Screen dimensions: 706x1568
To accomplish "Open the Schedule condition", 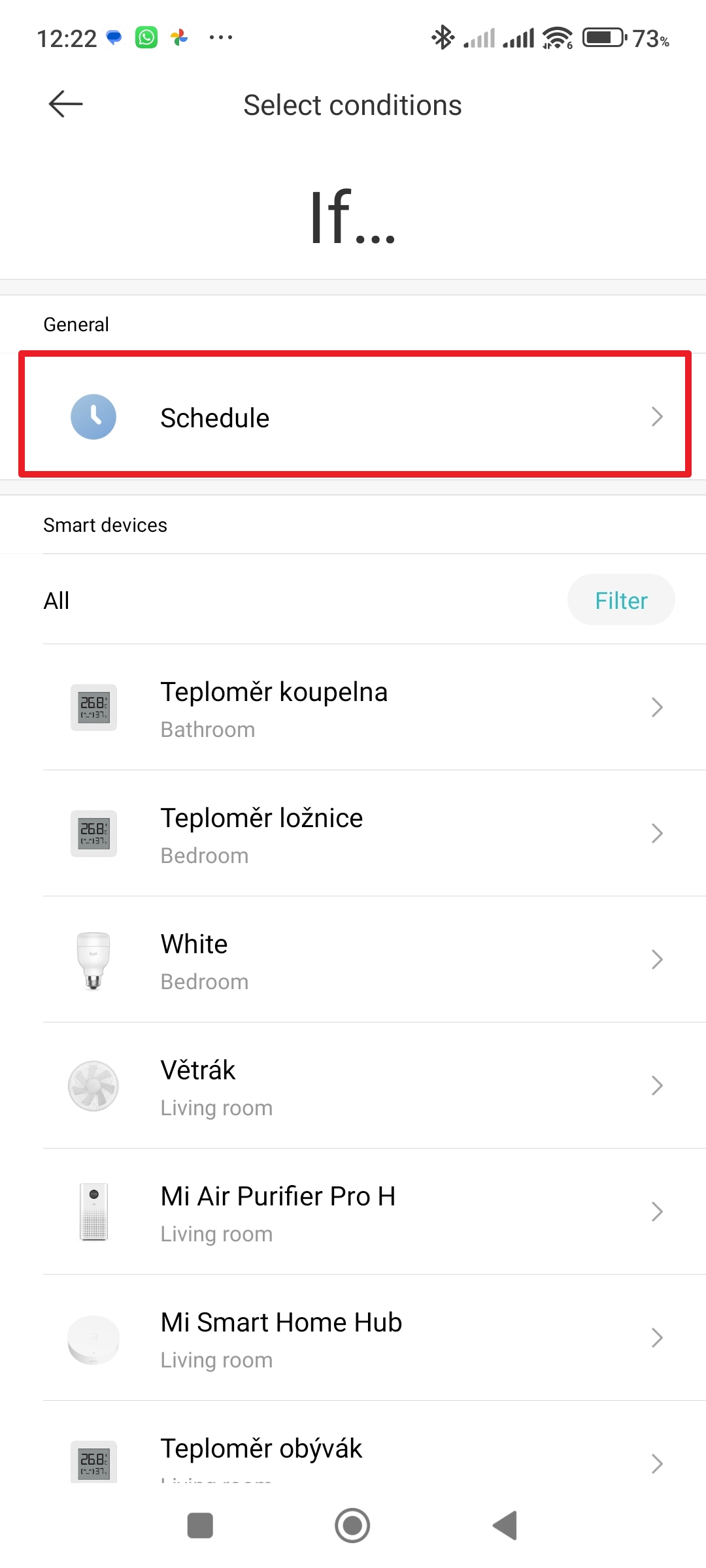I will [353, 417].
